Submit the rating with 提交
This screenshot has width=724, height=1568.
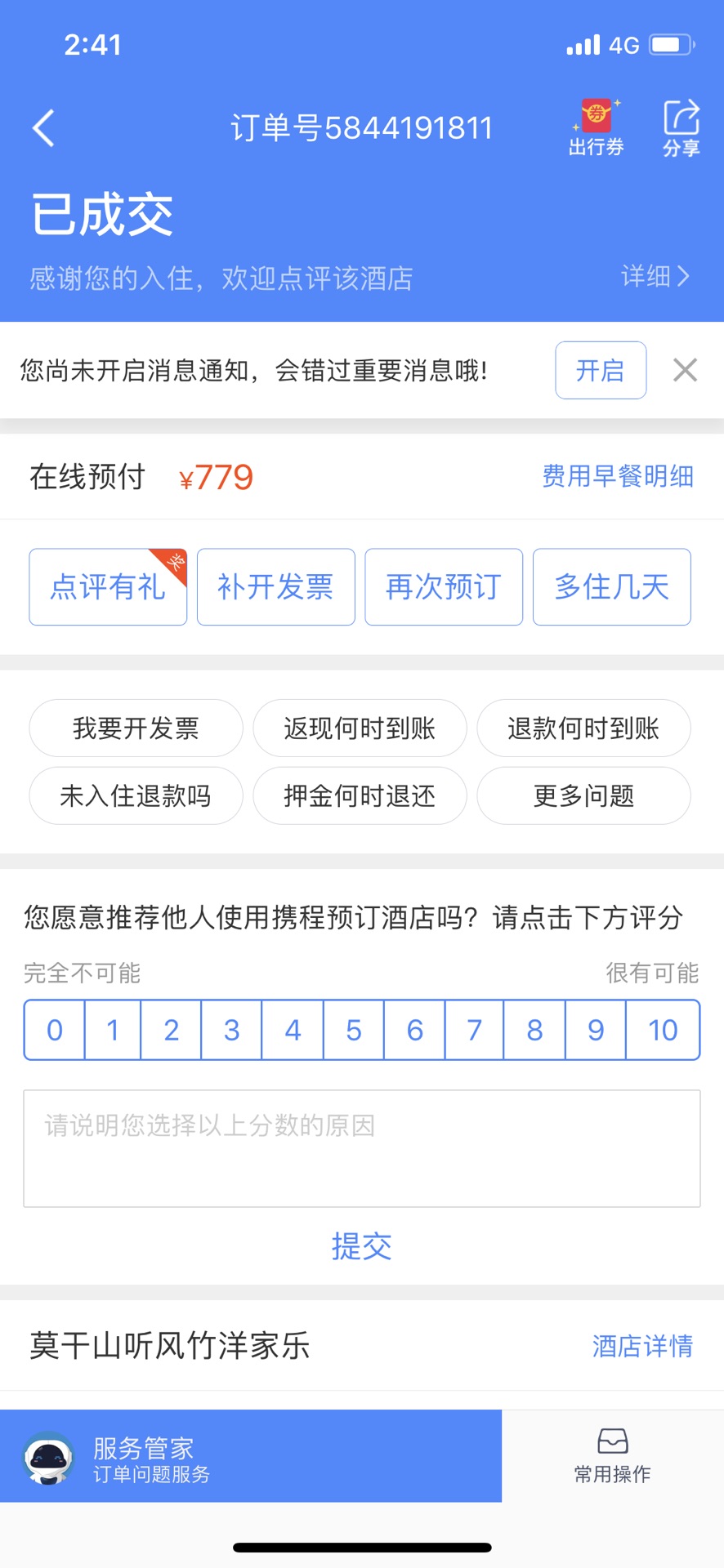point(362,1246)
